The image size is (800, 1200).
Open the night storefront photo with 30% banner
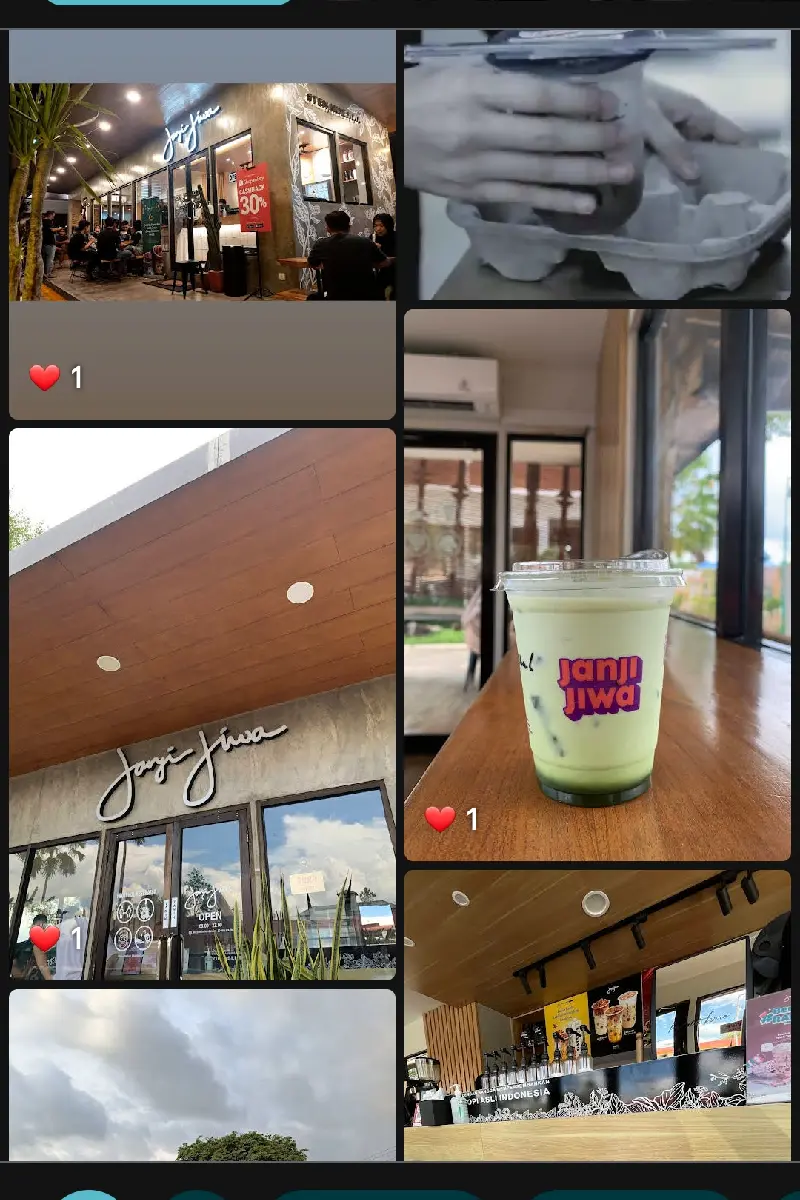(x=202, y=192)
